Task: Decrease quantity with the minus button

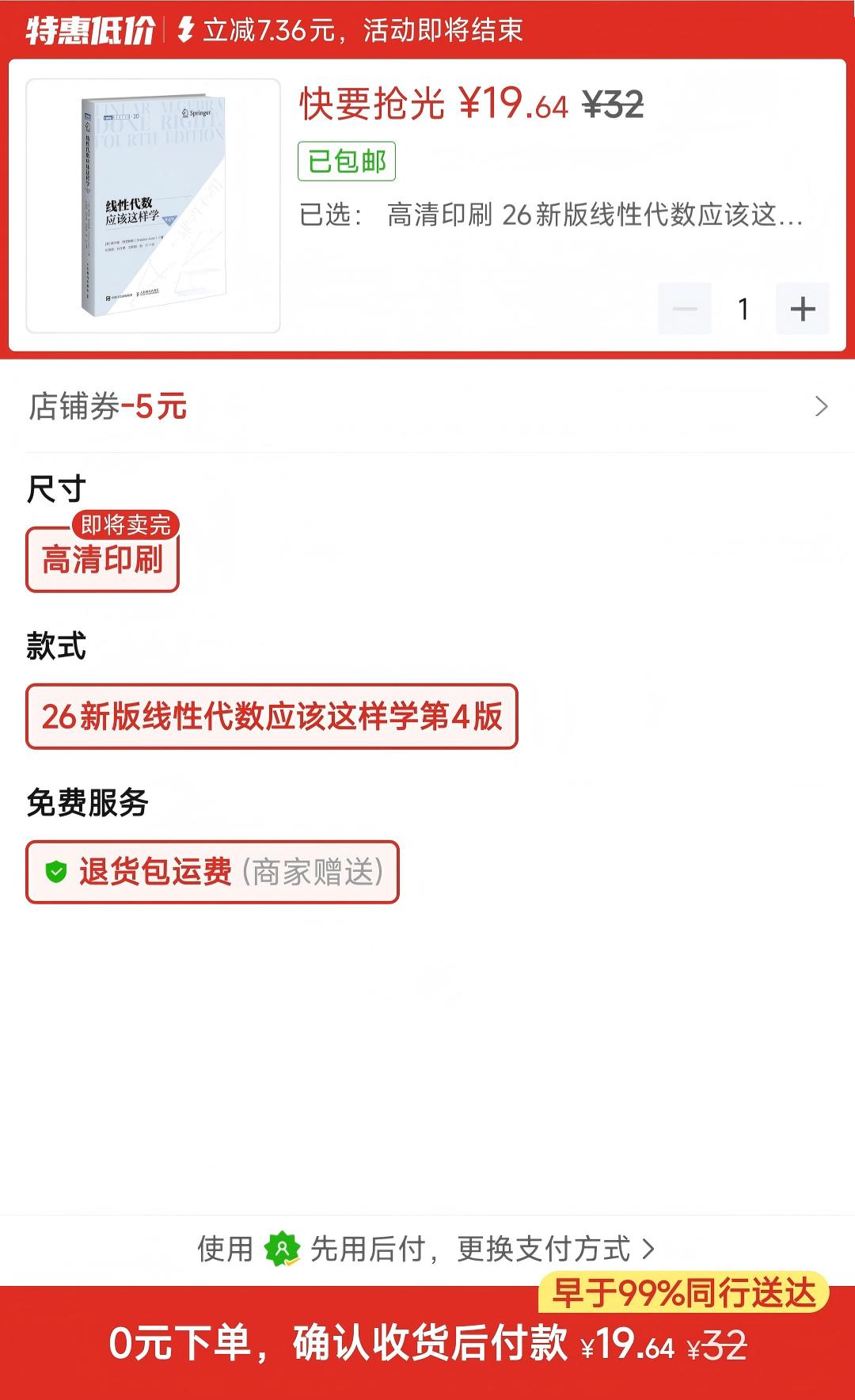Action: click(685, 309)
